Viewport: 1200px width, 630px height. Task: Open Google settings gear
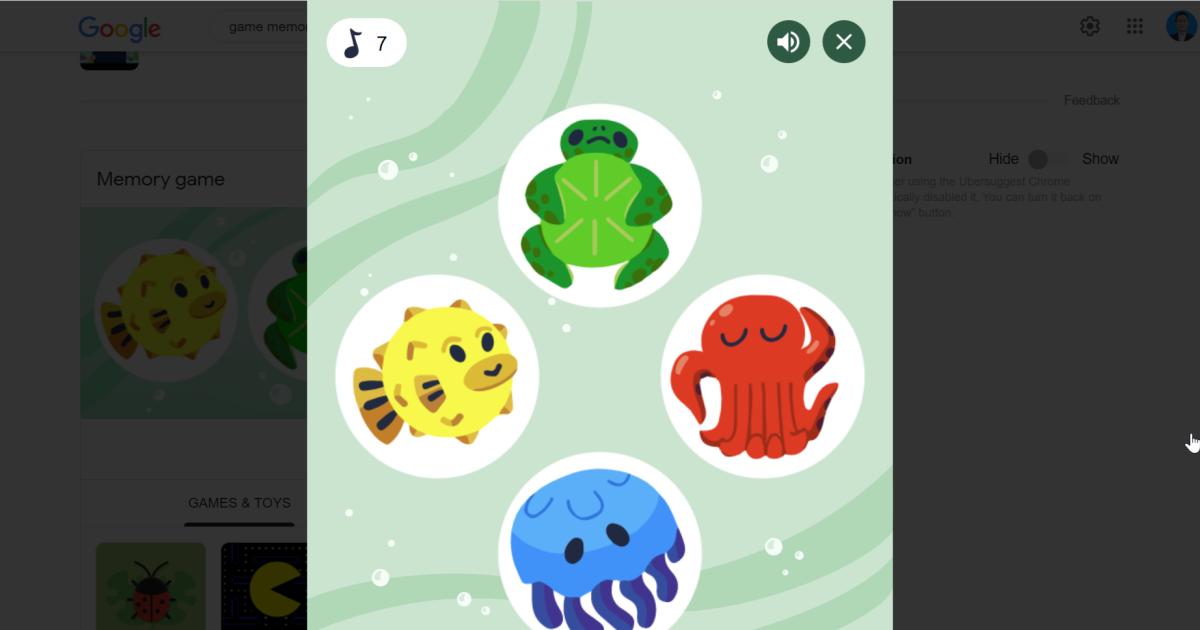(x=1090, y=27)
